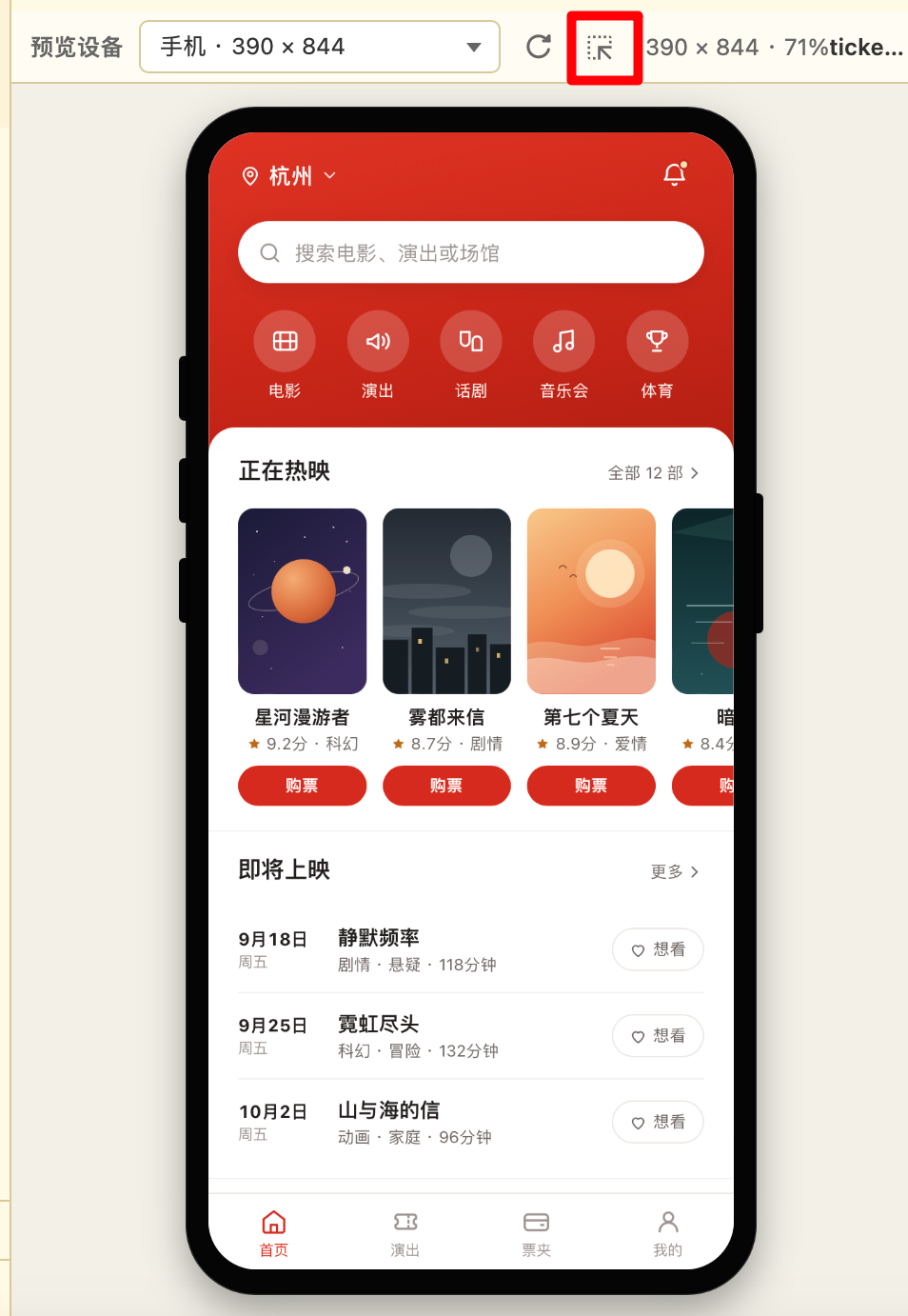908x1316 pixels.
Task: Select the 话剧 category
Action: pyautogui.click(x=471, y=356)
